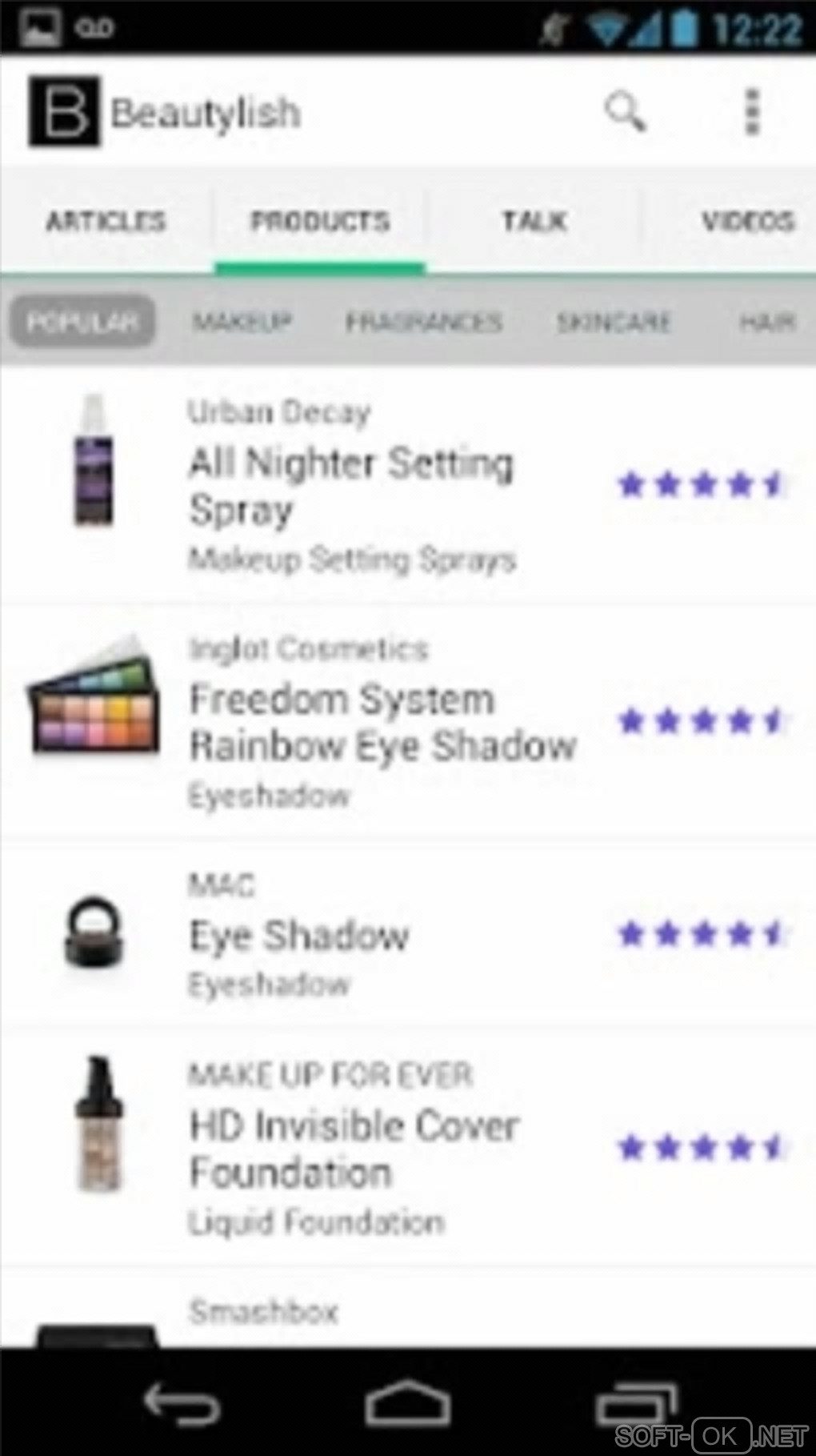Open the MAC Eye Shadow product
The image size is (816, 1456).
299,934
